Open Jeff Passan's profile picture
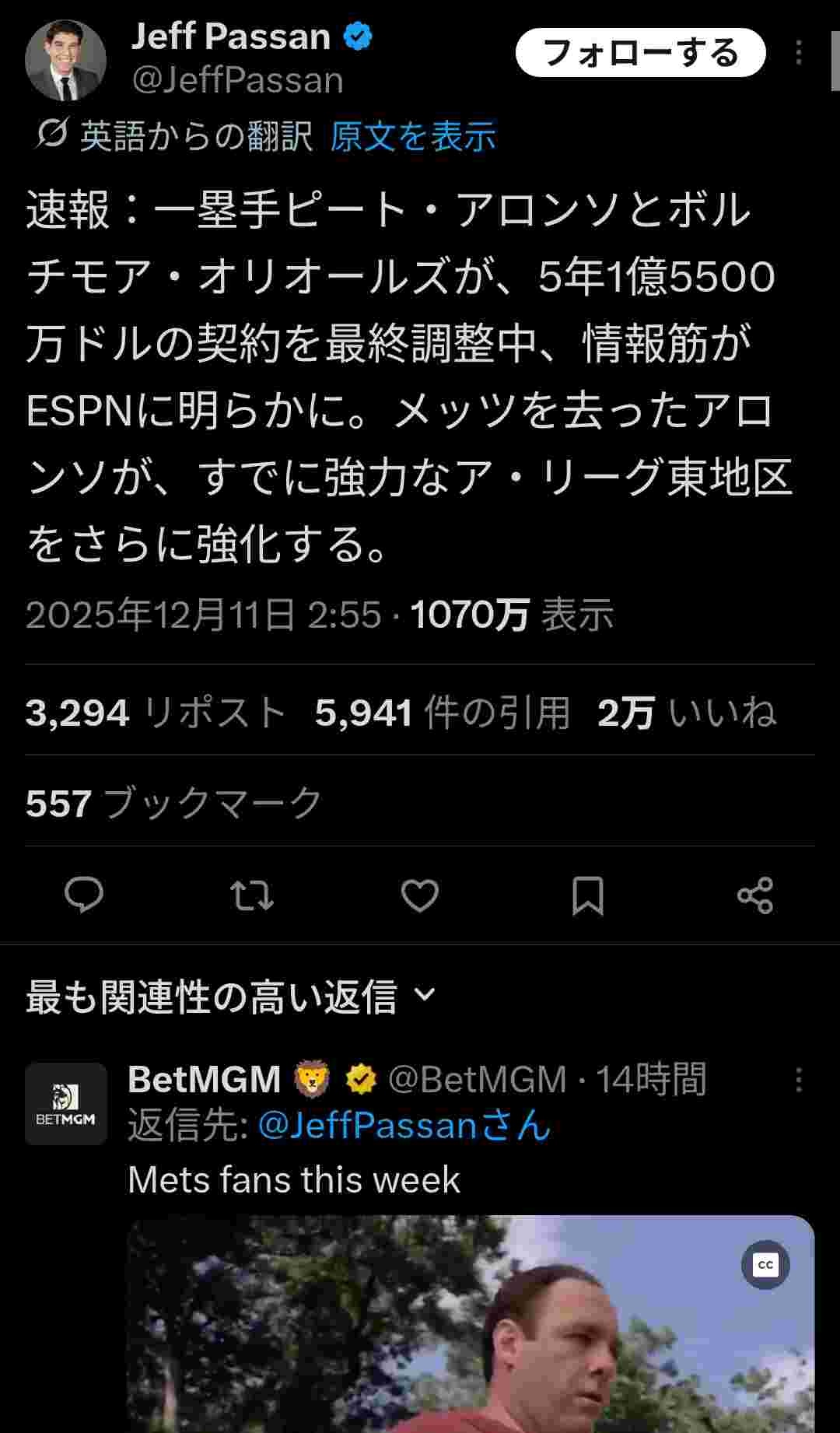840x1433 pixels. click(65, 60)
